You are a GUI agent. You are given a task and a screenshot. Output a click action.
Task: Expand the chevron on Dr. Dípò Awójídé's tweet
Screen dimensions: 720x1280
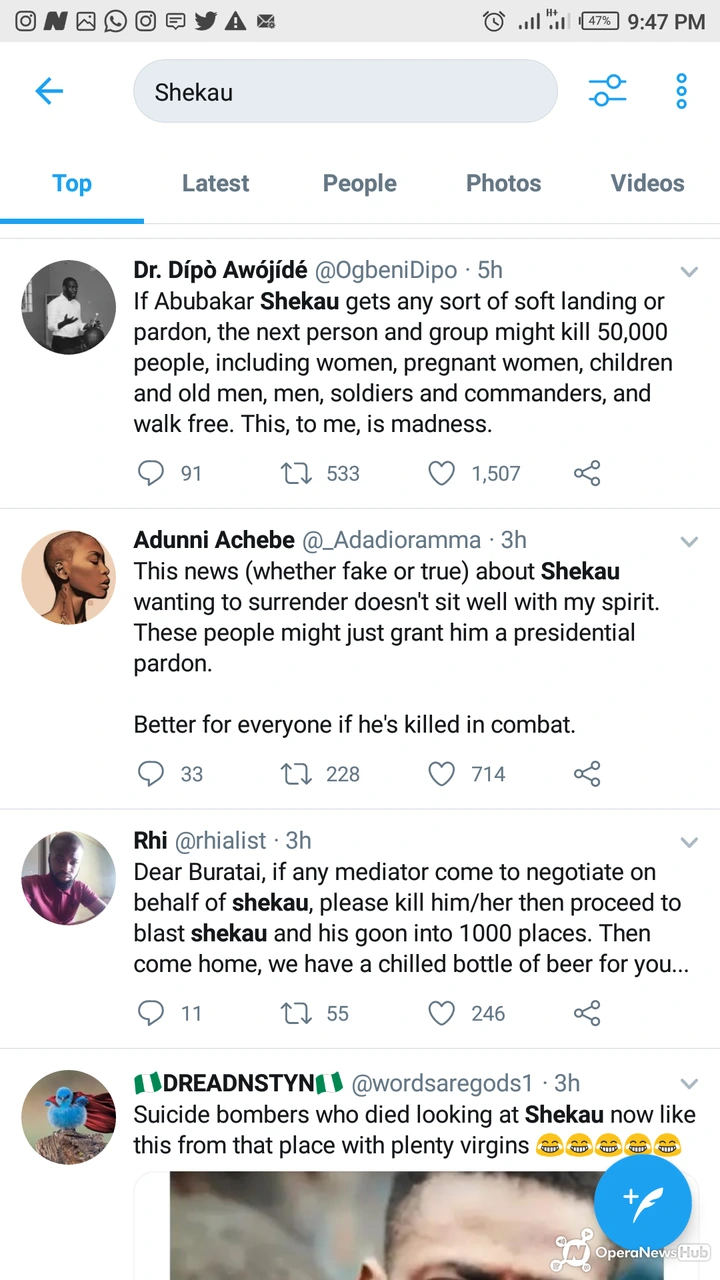pyautogui.click(x=689, y=272)
